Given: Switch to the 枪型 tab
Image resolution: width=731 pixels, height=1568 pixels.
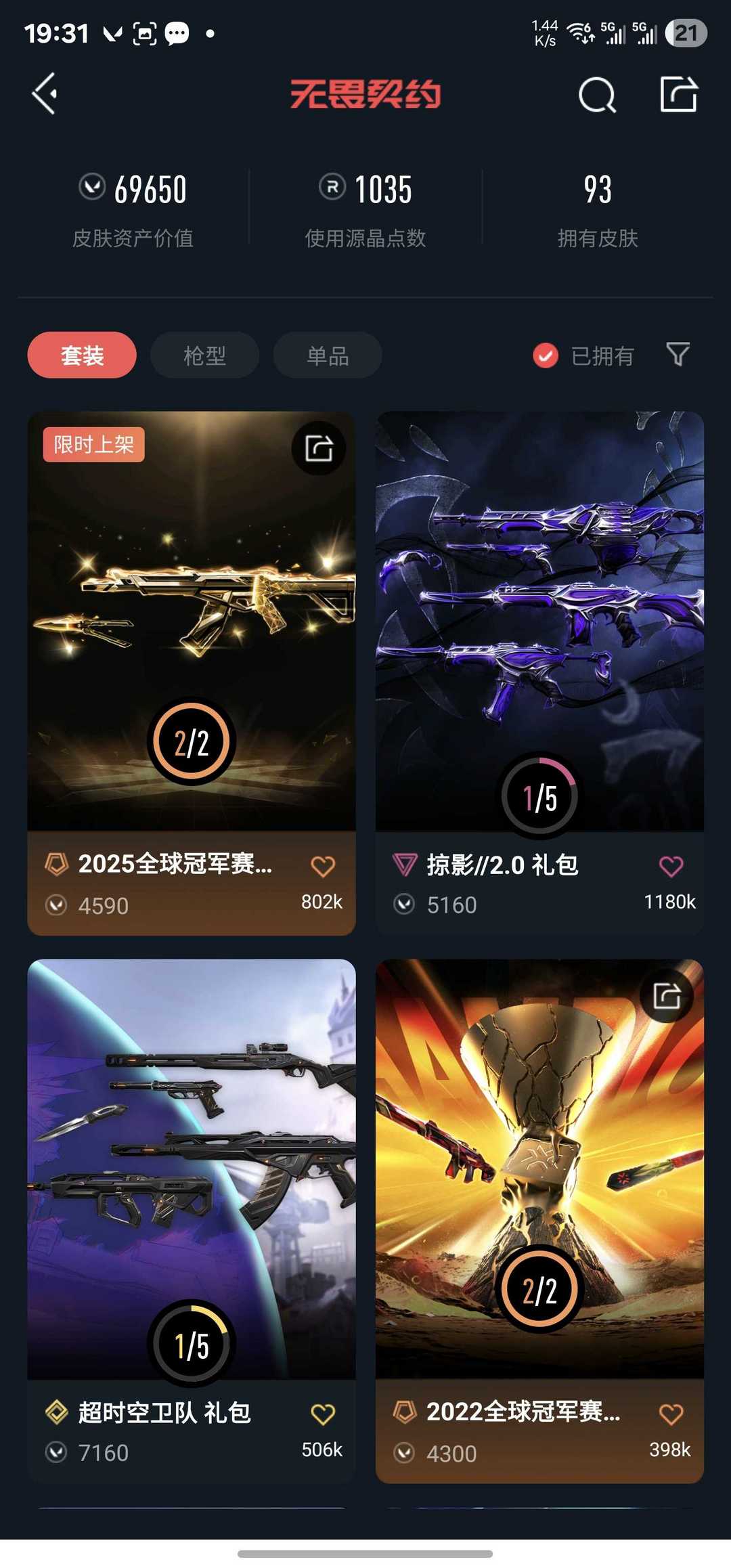Looking at the screenshot, I should (x=204, y=355).
